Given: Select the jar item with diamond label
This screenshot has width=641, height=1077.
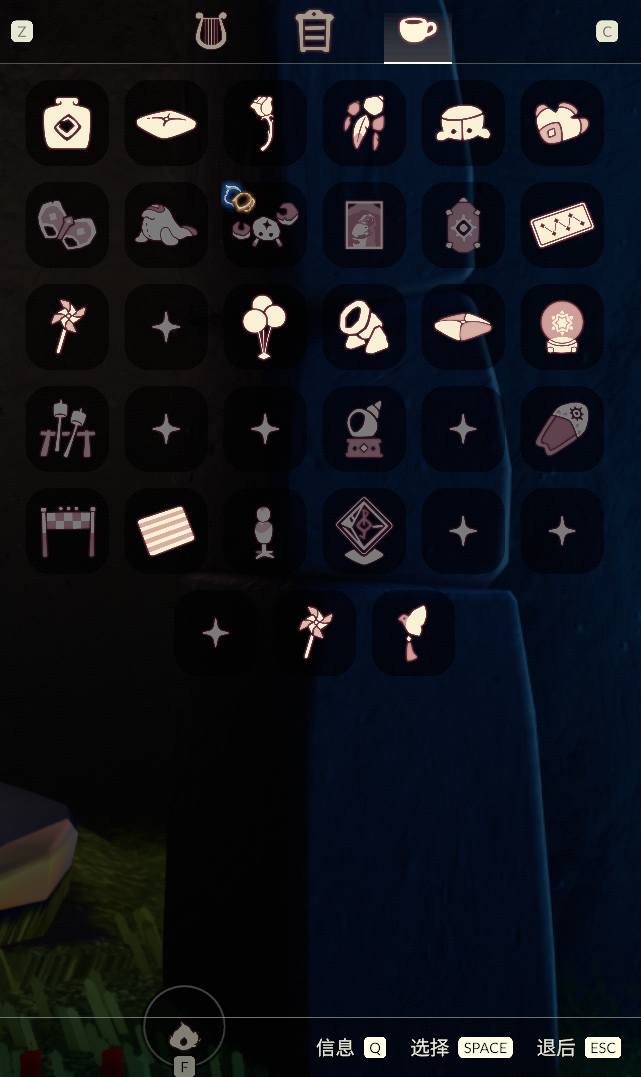Looking at the screenshot, I should (x=67, y=123).
